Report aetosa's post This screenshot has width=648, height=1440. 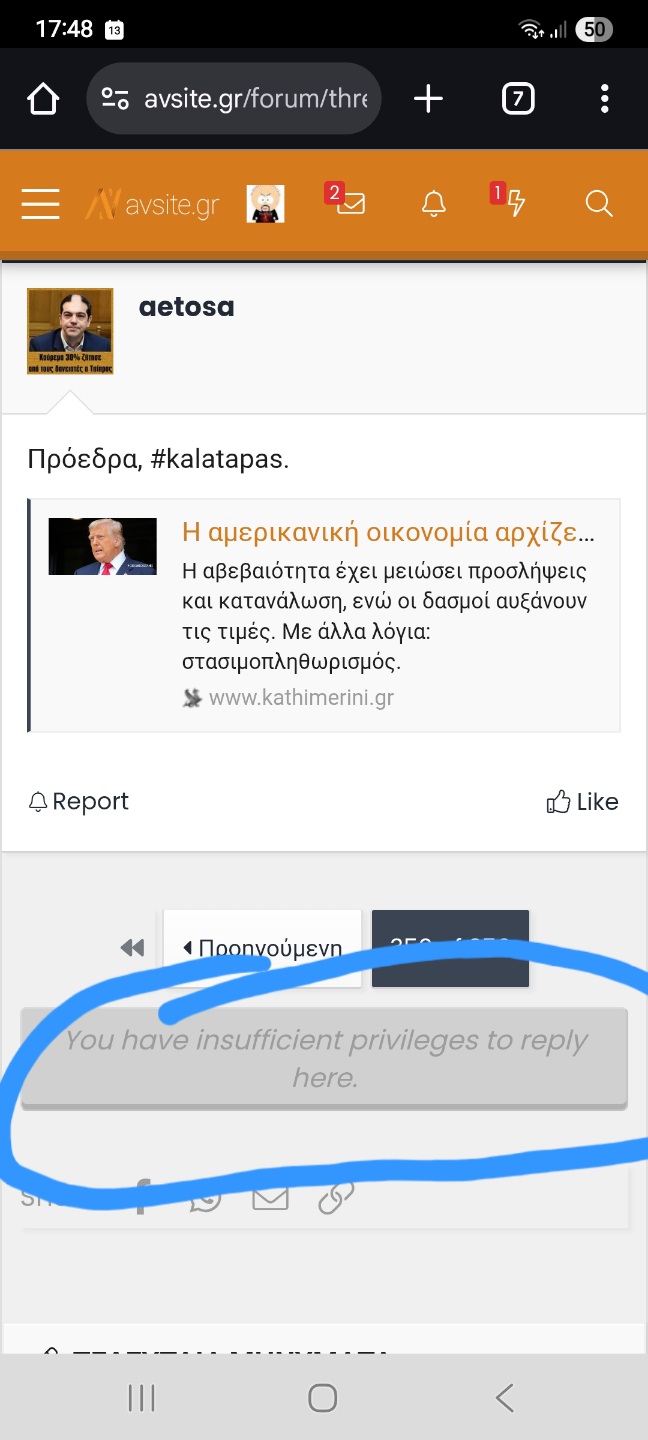79,801
